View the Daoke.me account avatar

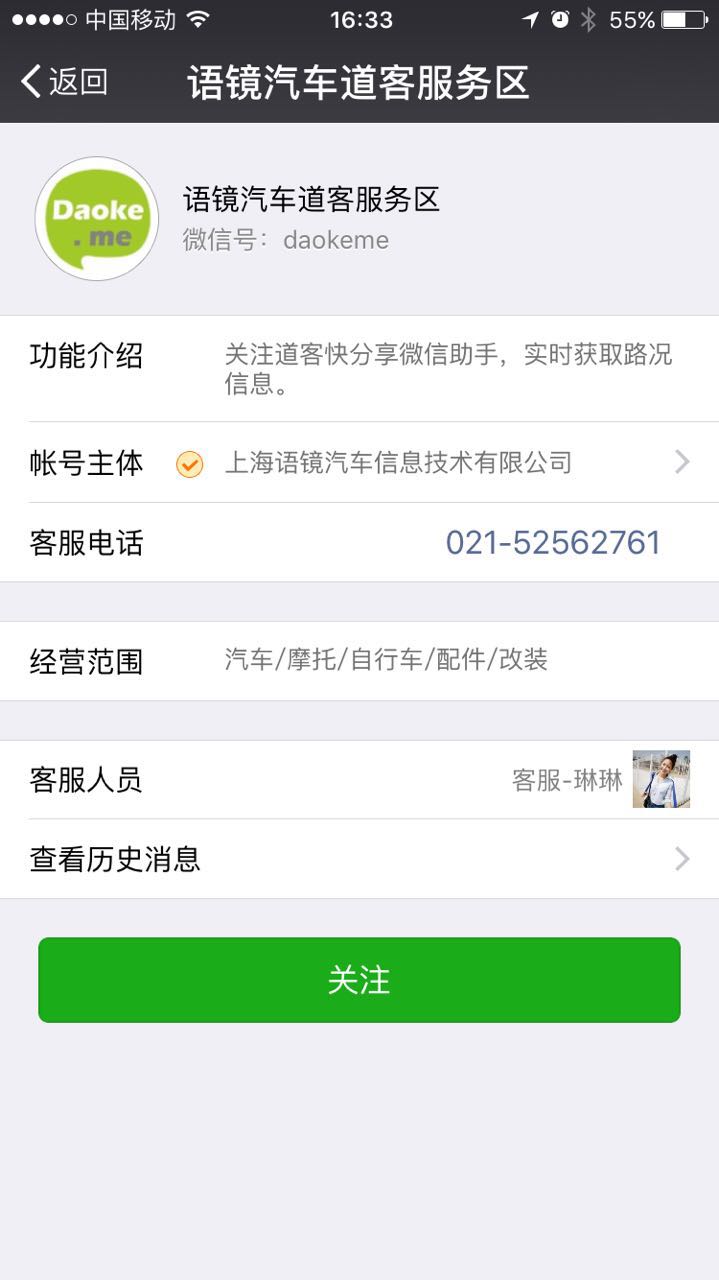(97, 219)
